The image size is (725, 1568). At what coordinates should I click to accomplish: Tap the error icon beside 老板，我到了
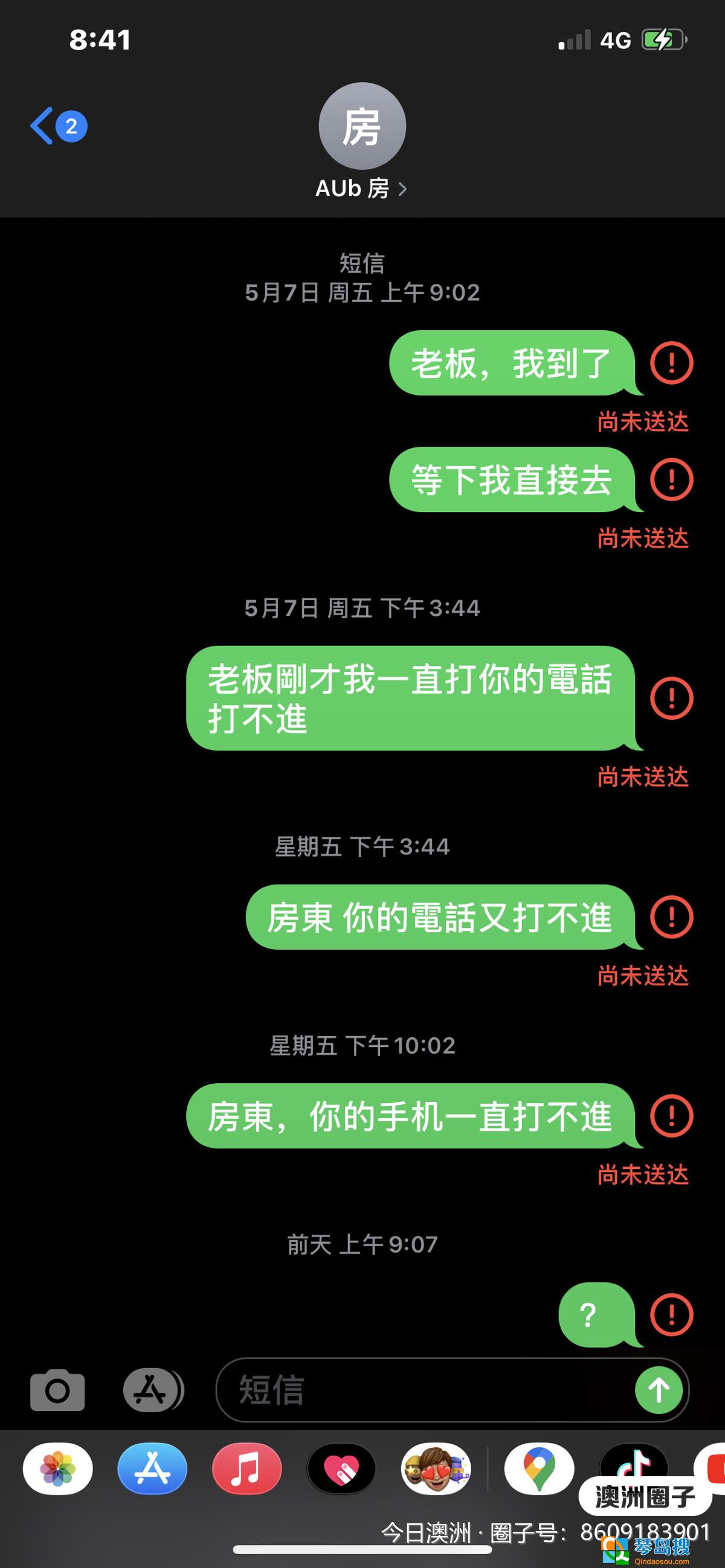click(x=671, y=363)
